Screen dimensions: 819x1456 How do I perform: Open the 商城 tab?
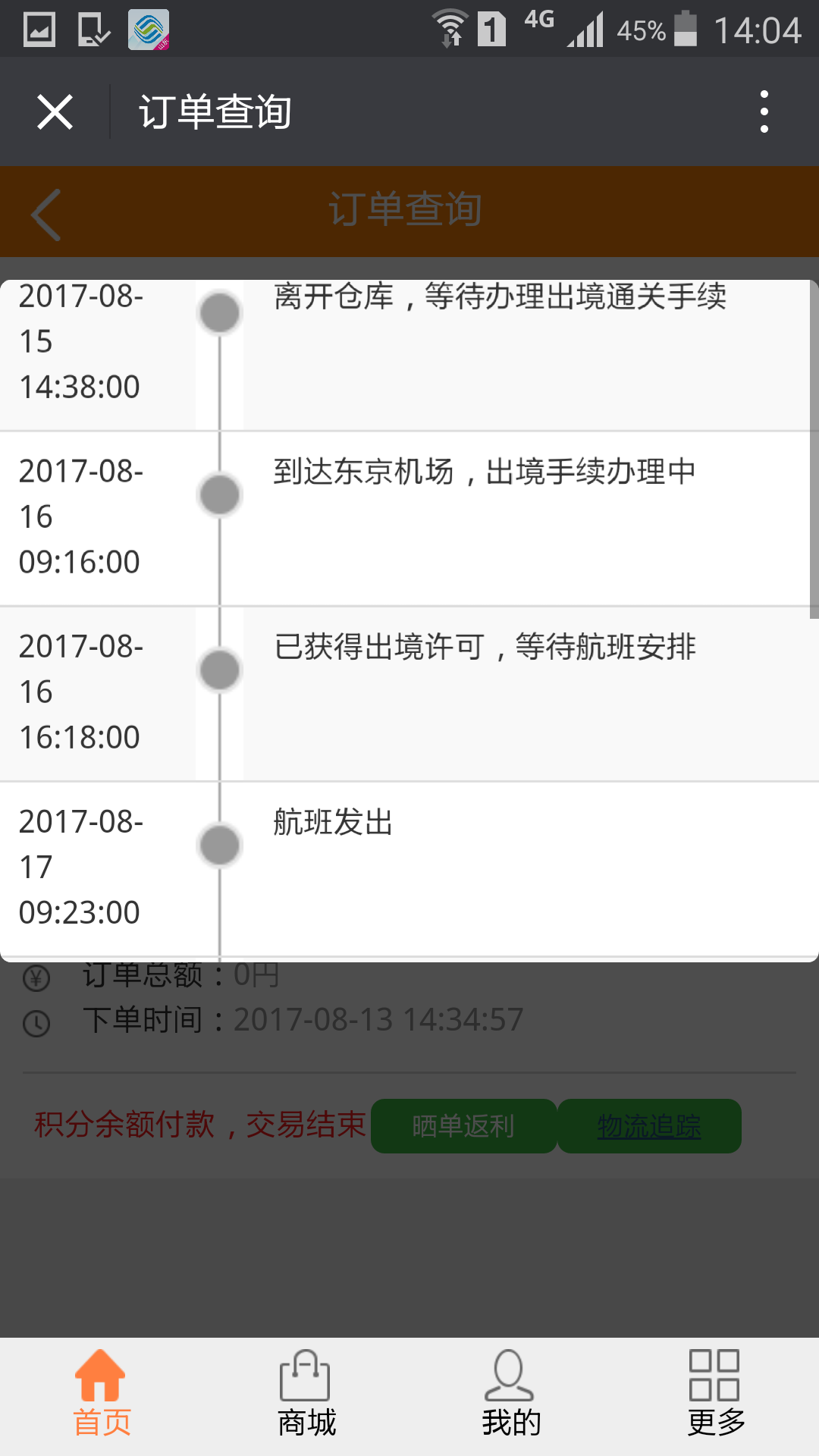(306, 1395)
